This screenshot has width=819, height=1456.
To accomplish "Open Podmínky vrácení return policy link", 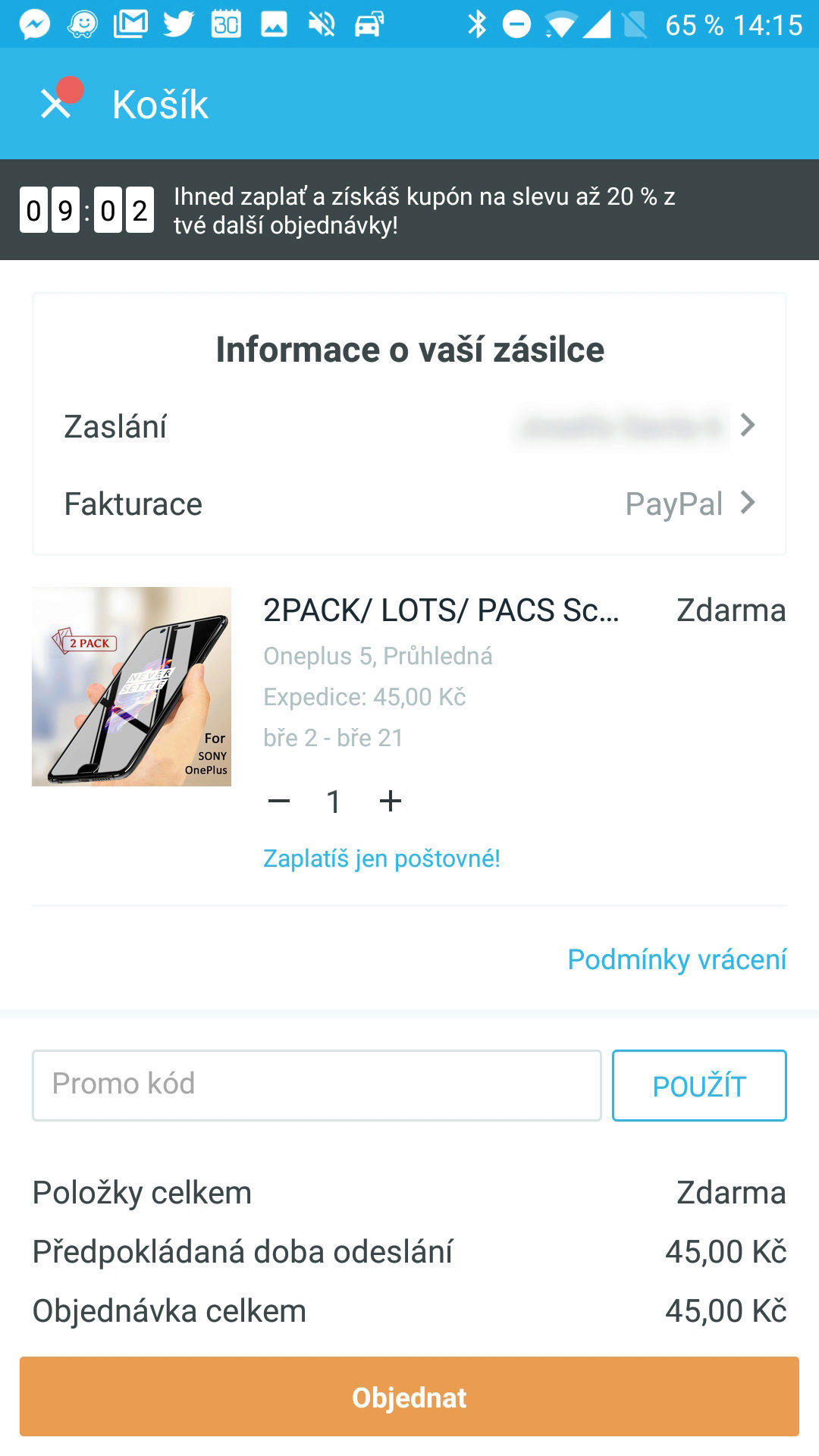I will (x=676, y=959).
